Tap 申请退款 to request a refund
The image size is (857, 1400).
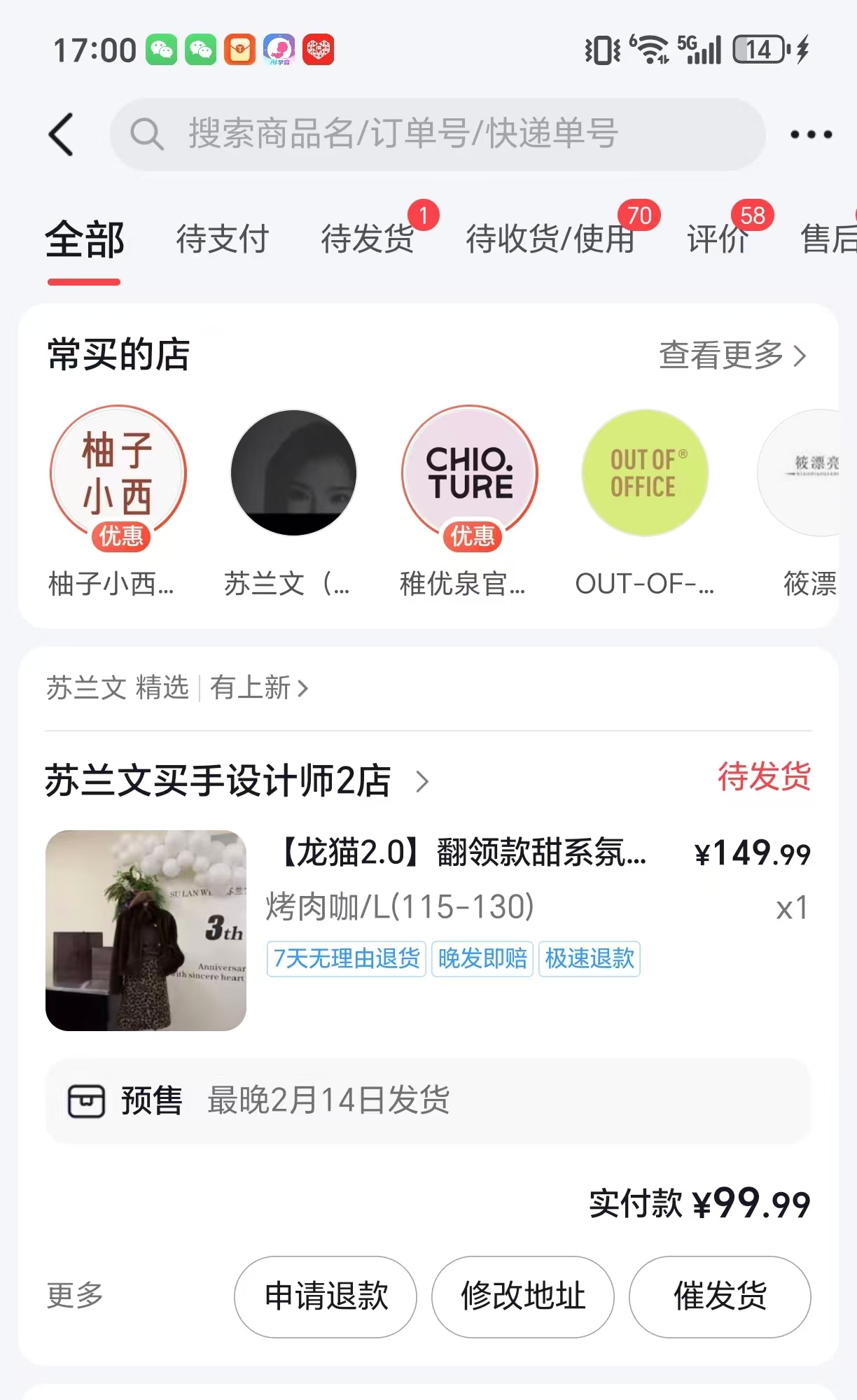(326, 1296)
